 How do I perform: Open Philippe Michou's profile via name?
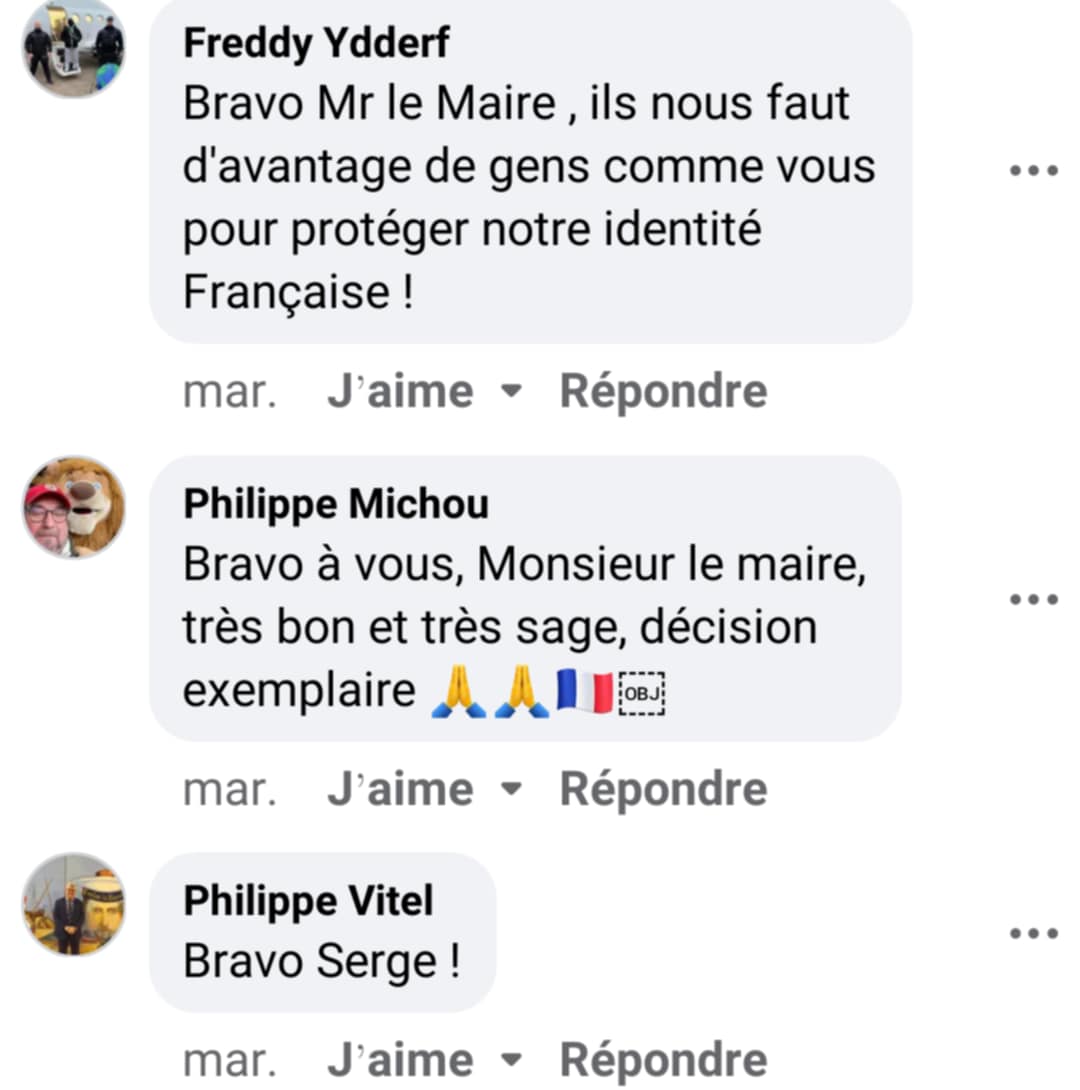336,504
